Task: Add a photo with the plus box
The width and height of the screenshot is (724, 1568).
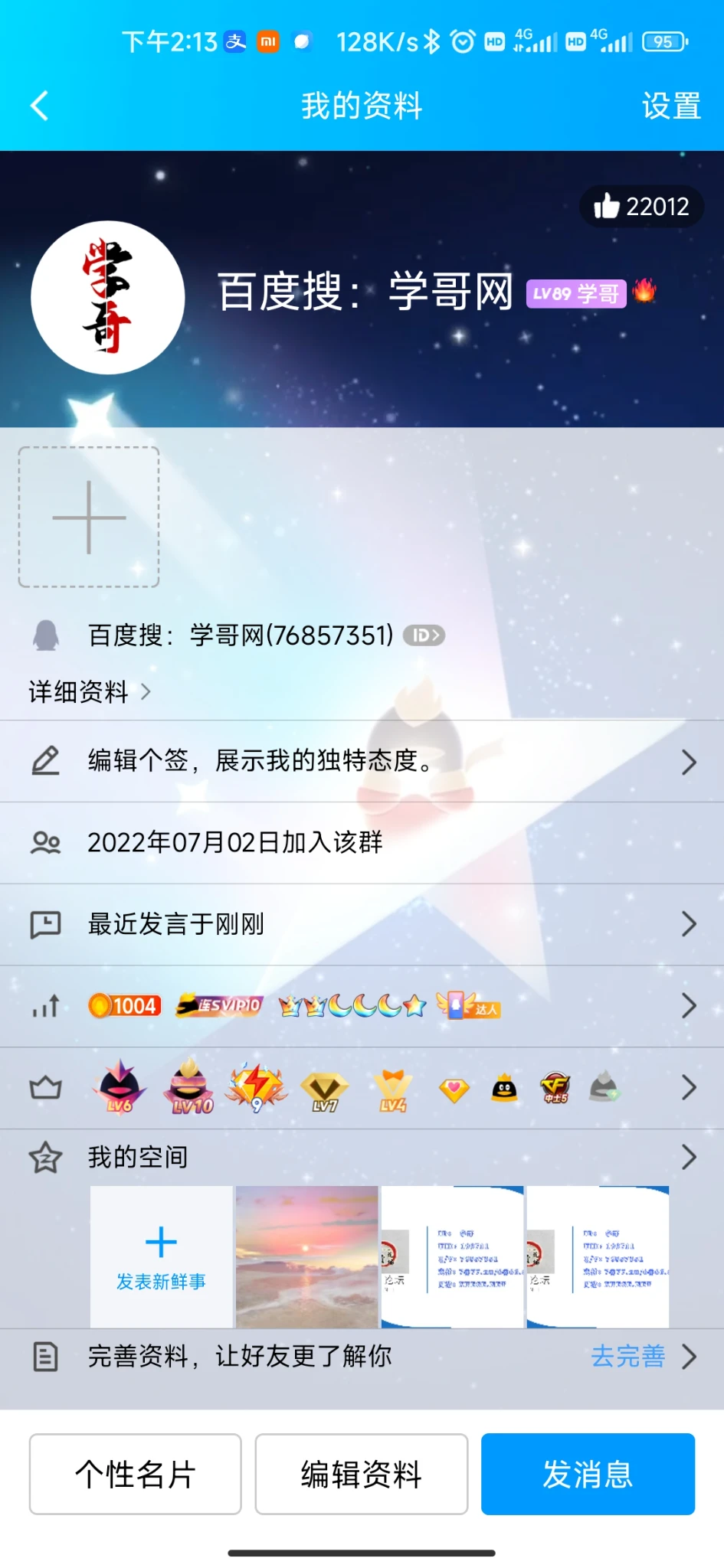Action: click(89, 518)
